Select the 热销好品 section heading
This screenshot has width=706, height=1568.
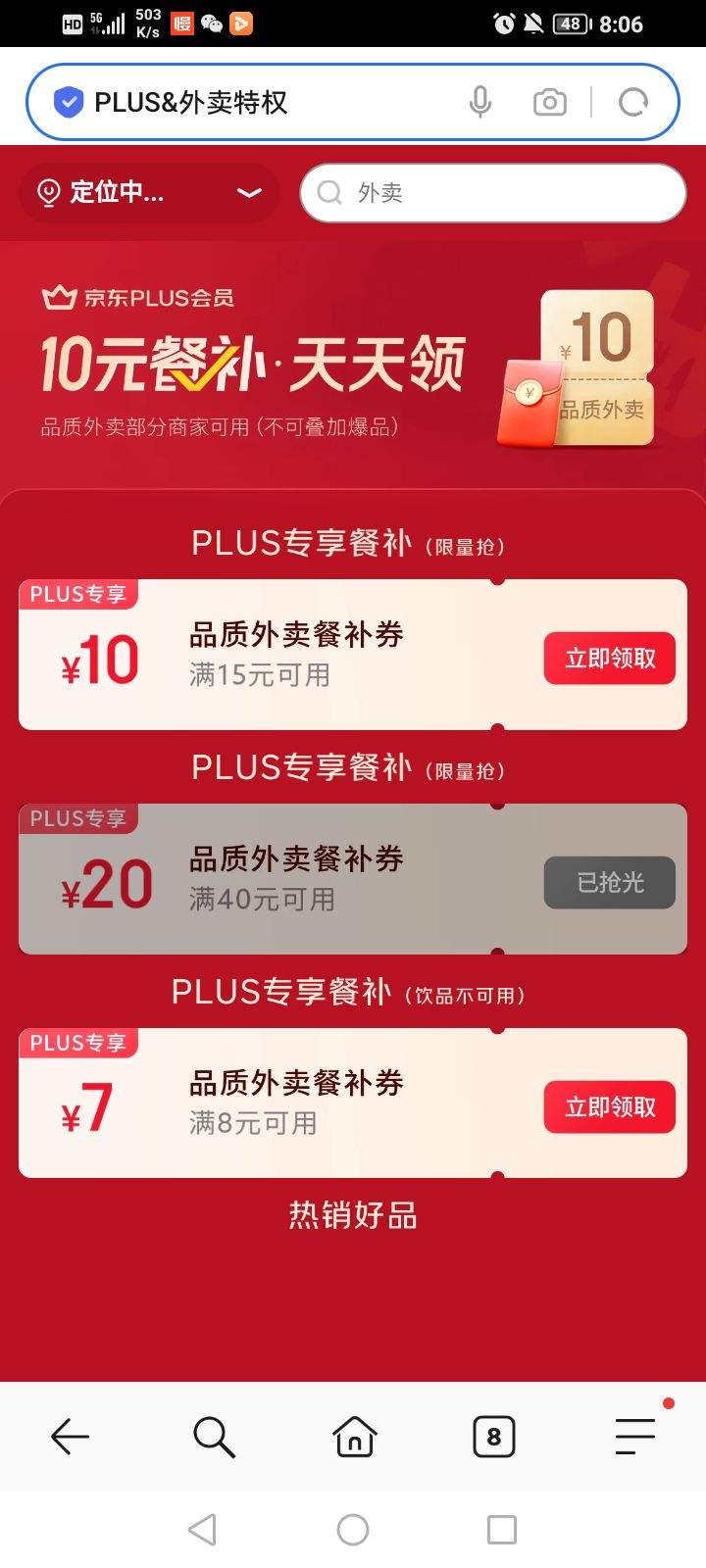coord(353,1216)
